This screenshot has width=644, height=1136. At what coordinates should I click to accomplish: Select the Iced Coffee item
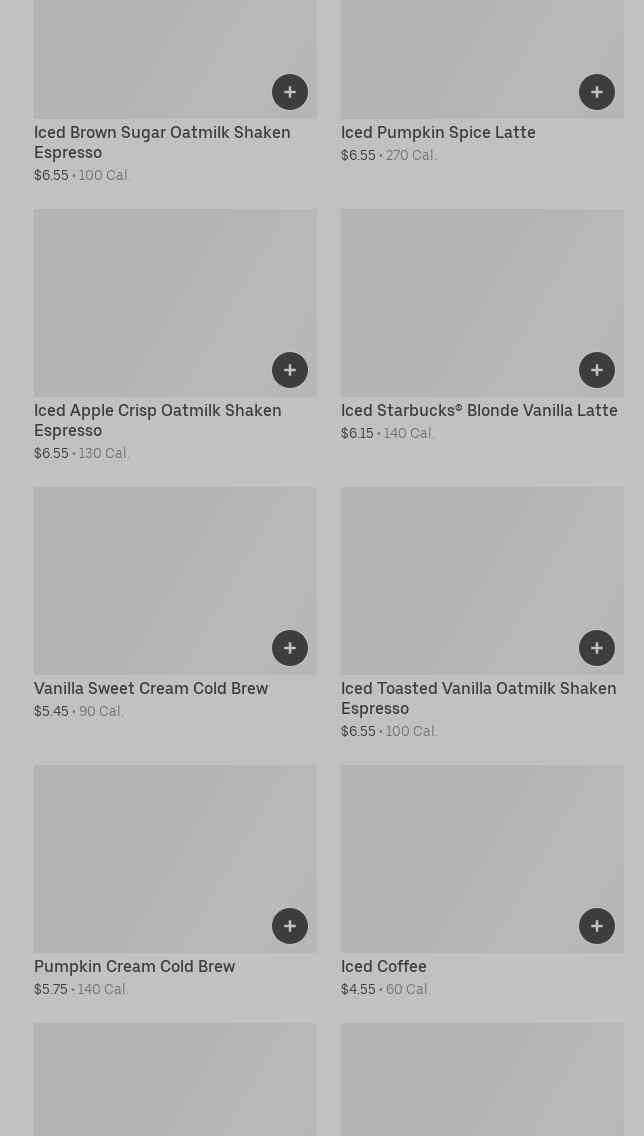pyautogui.click(x=384, y=966)
